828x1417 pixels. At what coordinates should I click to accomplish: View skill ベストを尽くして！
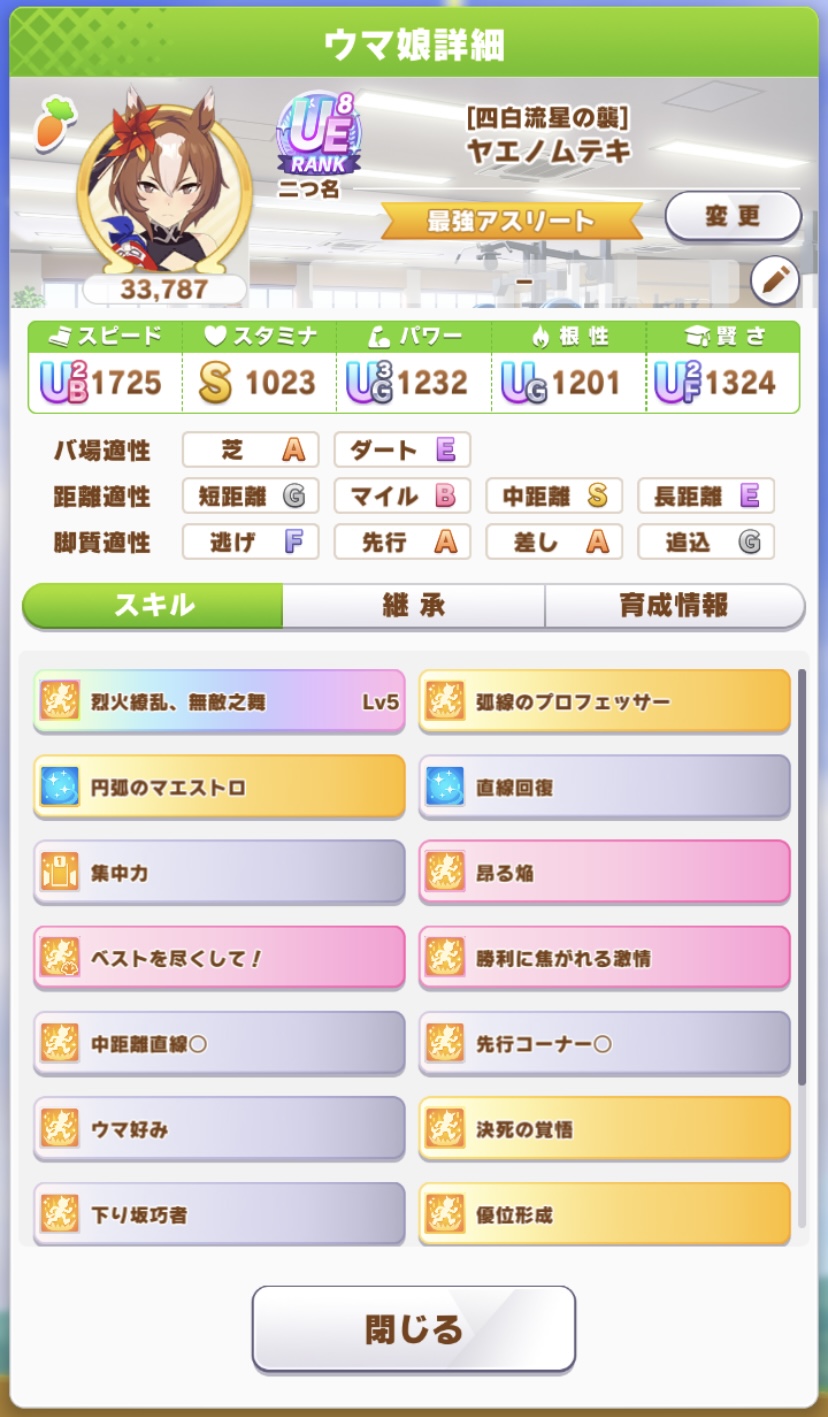point(219,958)
